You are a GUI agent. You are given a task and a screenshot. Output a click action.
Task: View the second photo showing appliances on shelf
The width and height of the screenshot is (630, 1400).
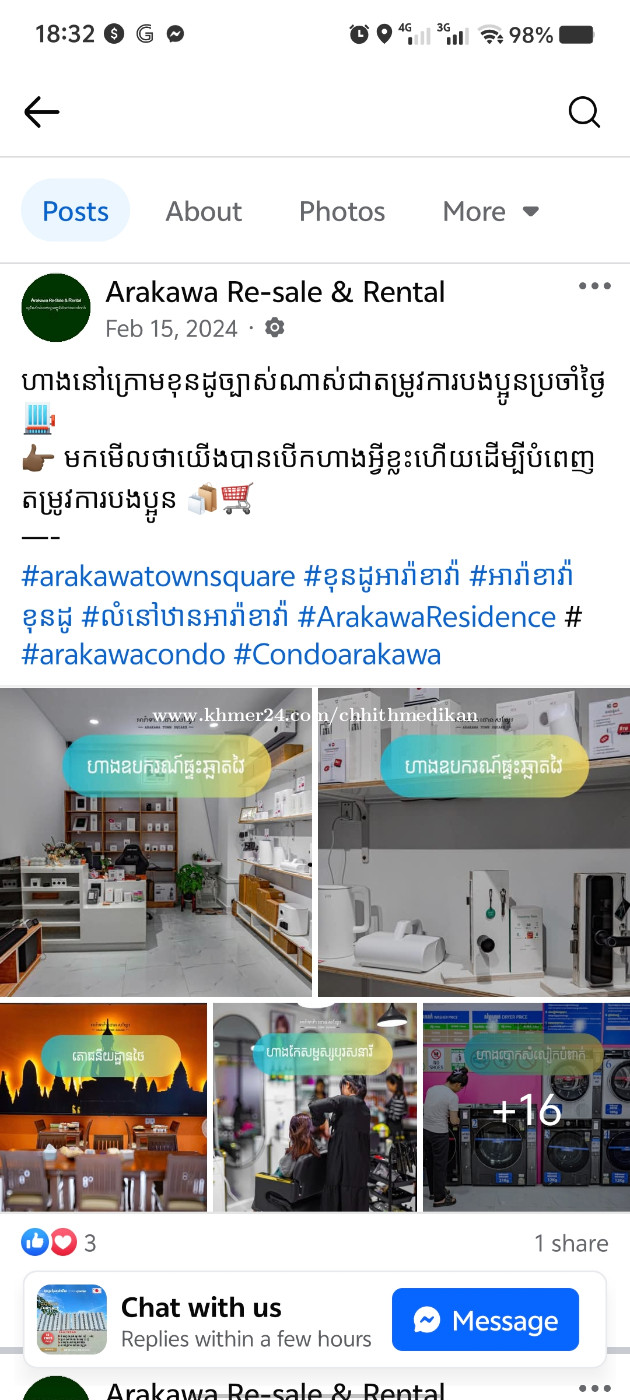pyautogui.click(x=474, y=842)
